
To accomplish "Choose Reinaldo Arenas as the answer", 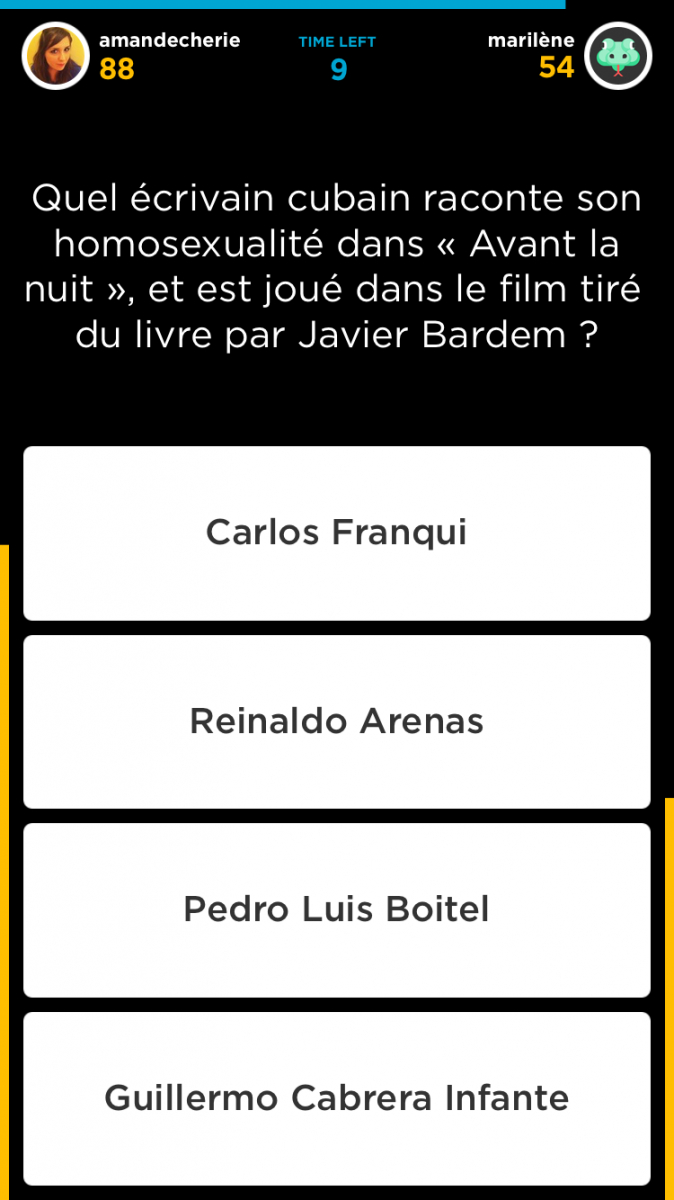I will 337,721.
